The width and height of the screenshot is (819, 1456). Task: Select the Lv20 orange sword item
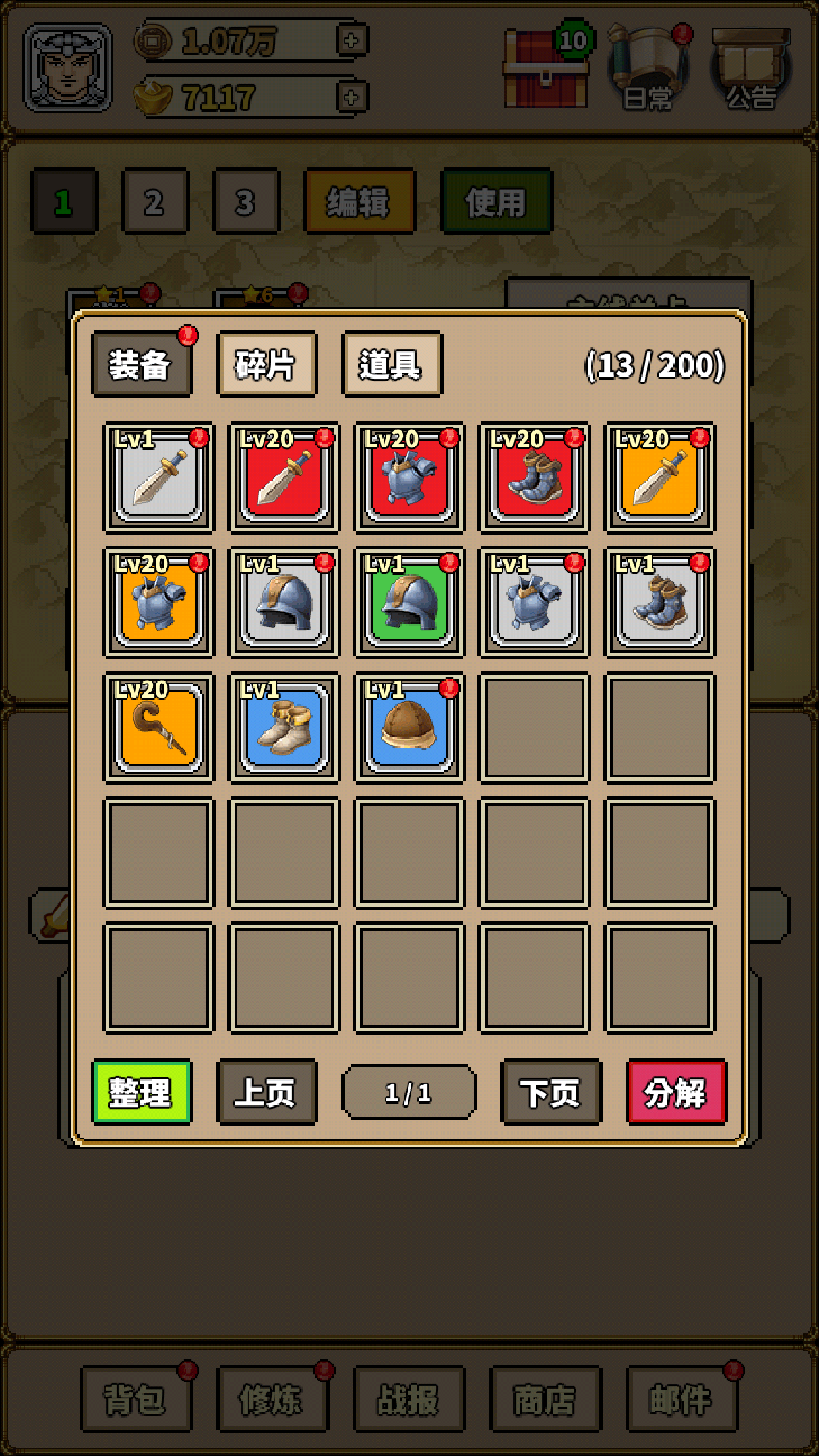[659, 477]
